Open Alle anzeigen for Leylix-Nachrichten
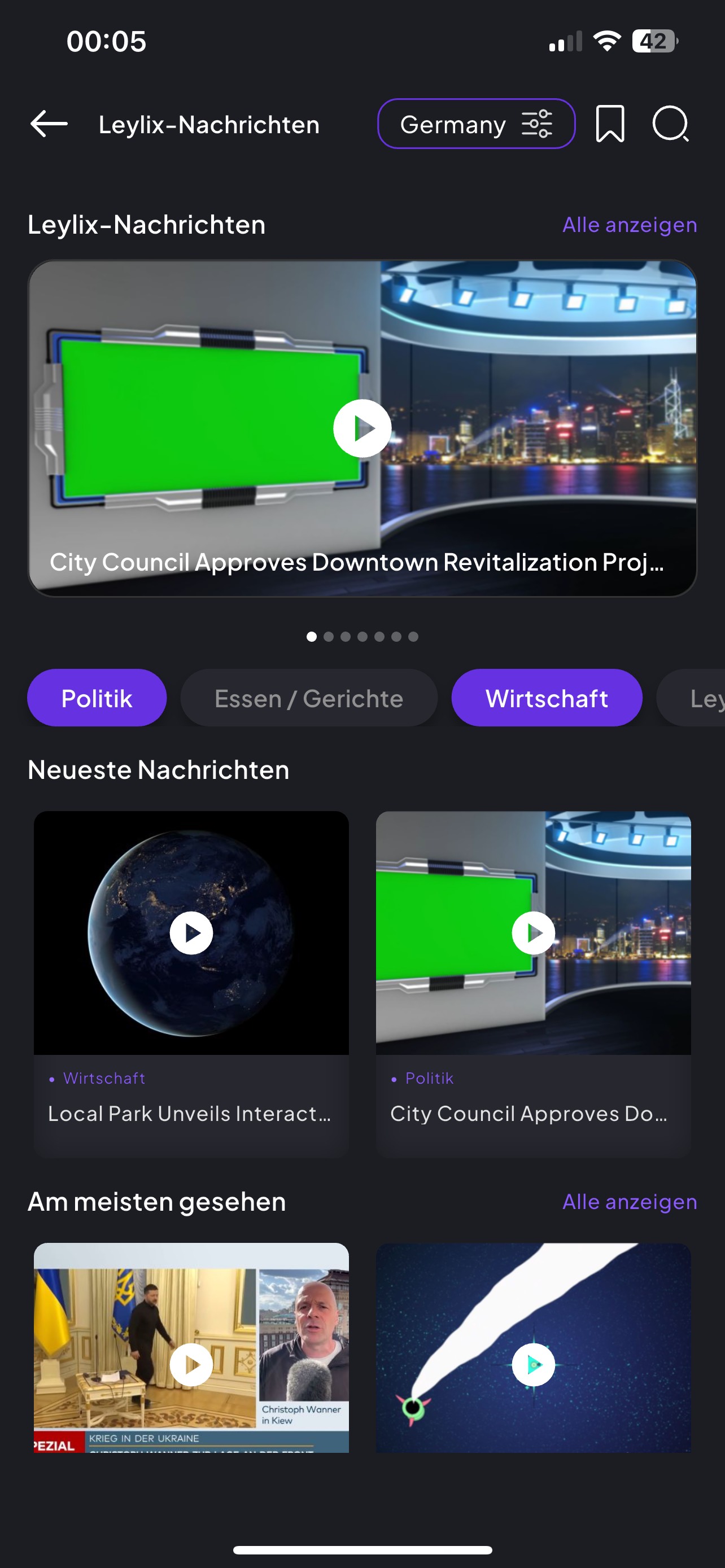 629,225
